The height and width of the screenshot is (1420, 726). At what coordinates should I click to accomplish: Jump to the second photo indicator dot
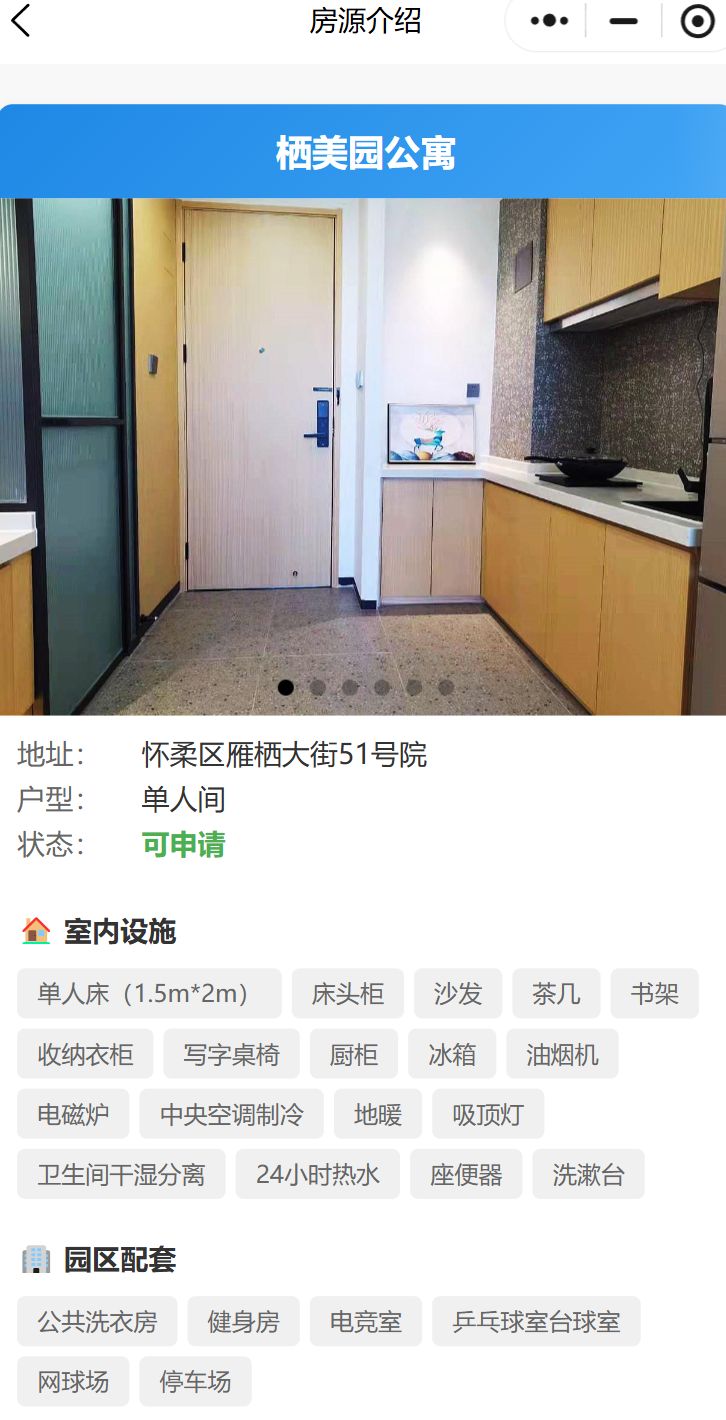coord(318,687)
